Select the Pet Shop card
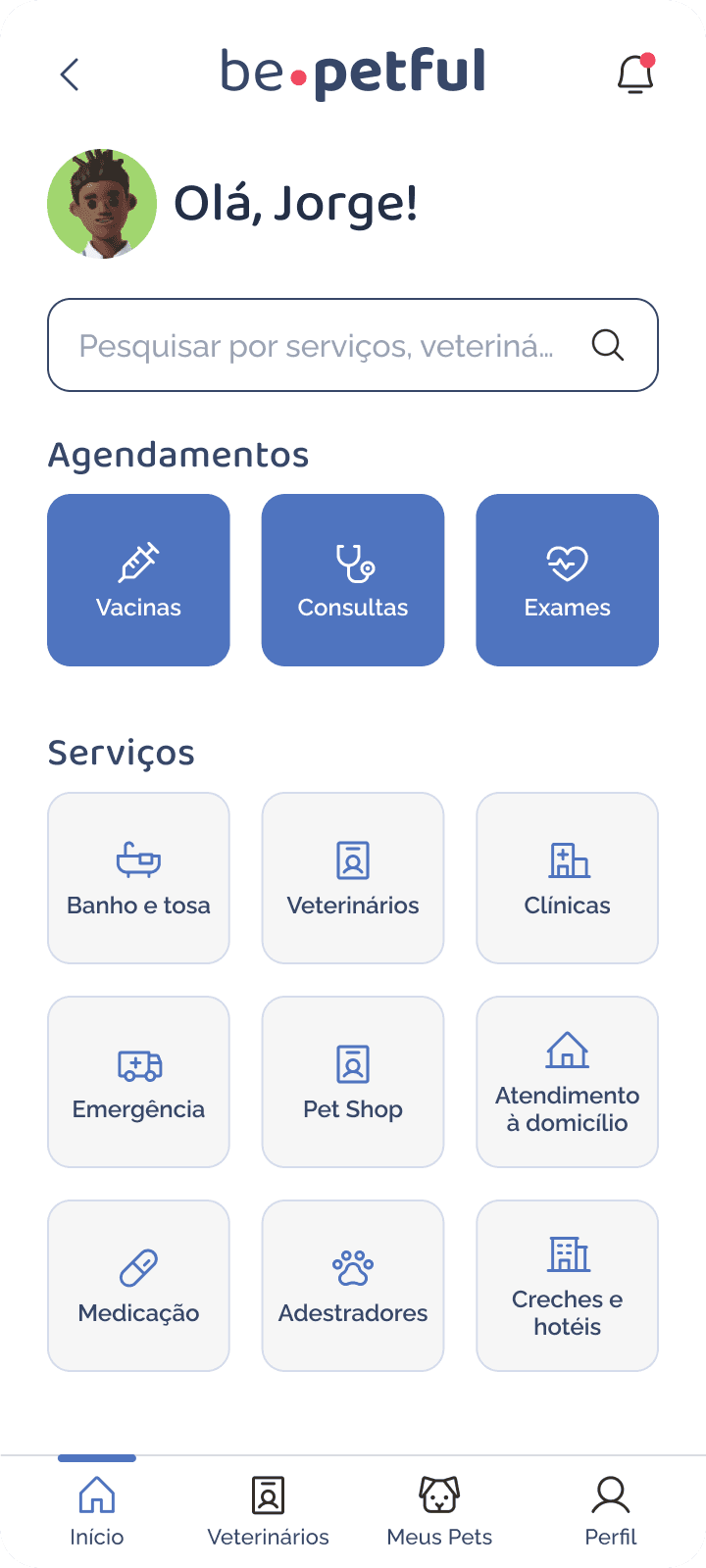Image resolution: width=706 pixels, height=1568 pixels. point(353,1082)
